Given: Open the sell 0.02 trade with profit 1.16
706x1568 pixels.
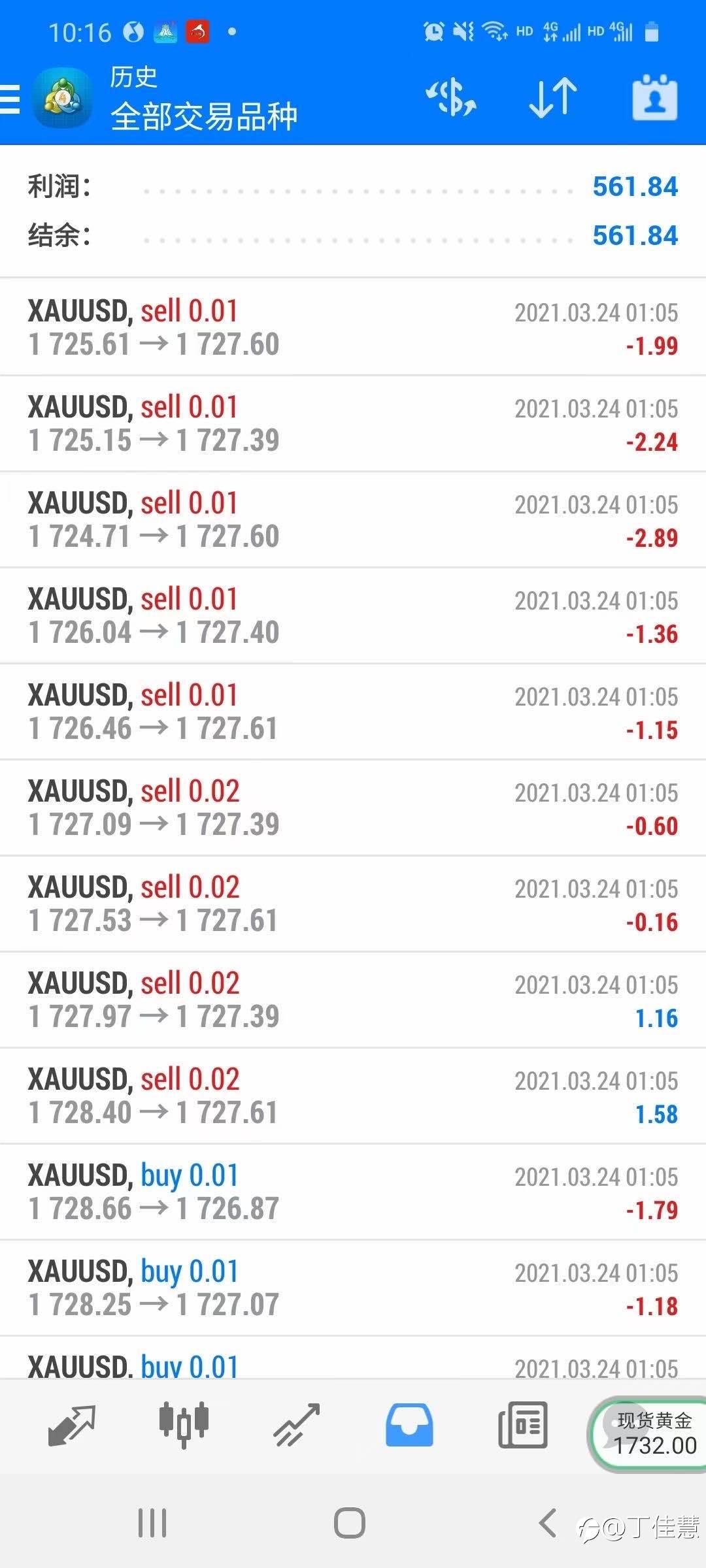Looking at the screenshot, I should pyautogui.click(x=353, y=1000).
